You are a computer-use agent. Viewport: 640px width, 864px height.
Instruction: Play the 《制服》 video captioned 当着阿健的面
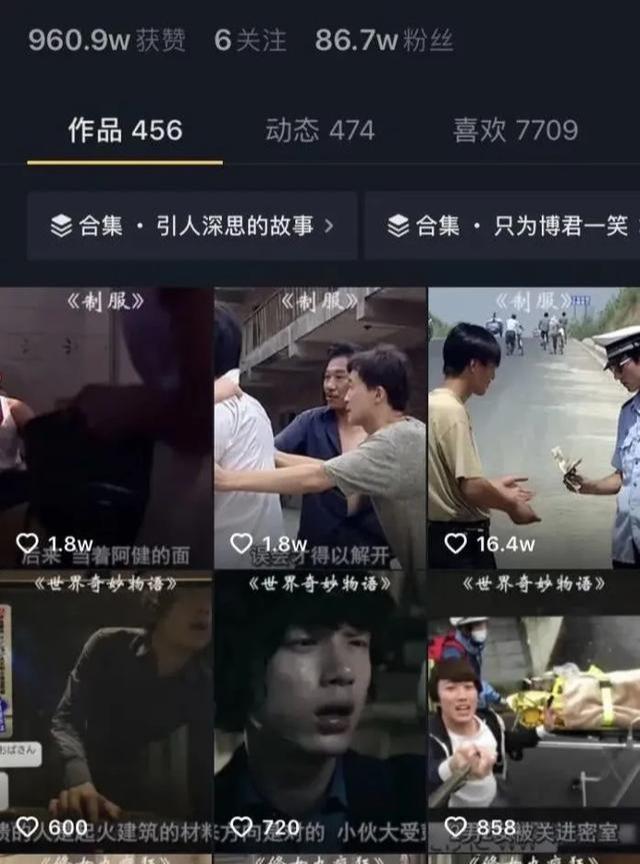click(106, 428)
